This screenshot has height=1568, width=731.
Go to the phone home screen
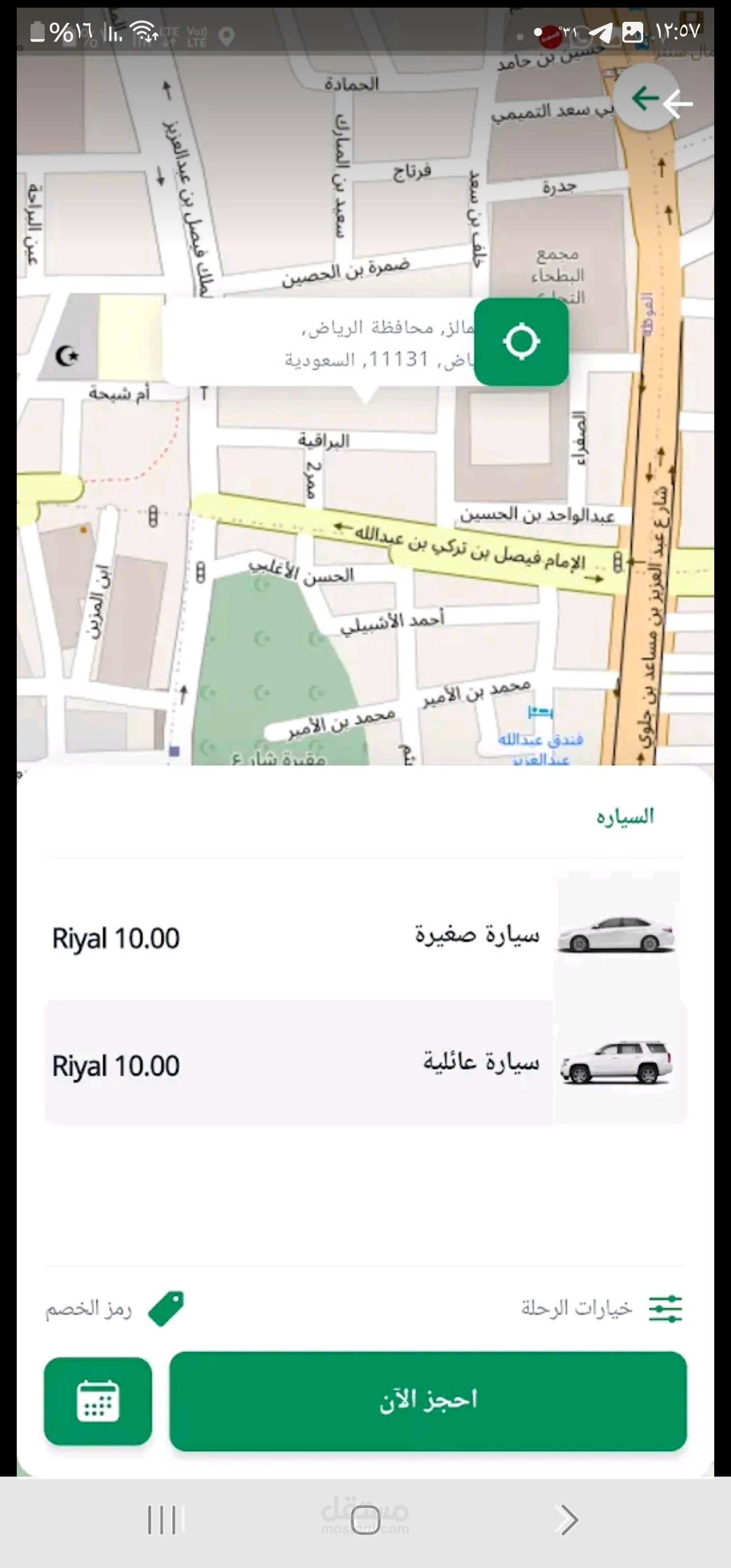[365, 1520]
